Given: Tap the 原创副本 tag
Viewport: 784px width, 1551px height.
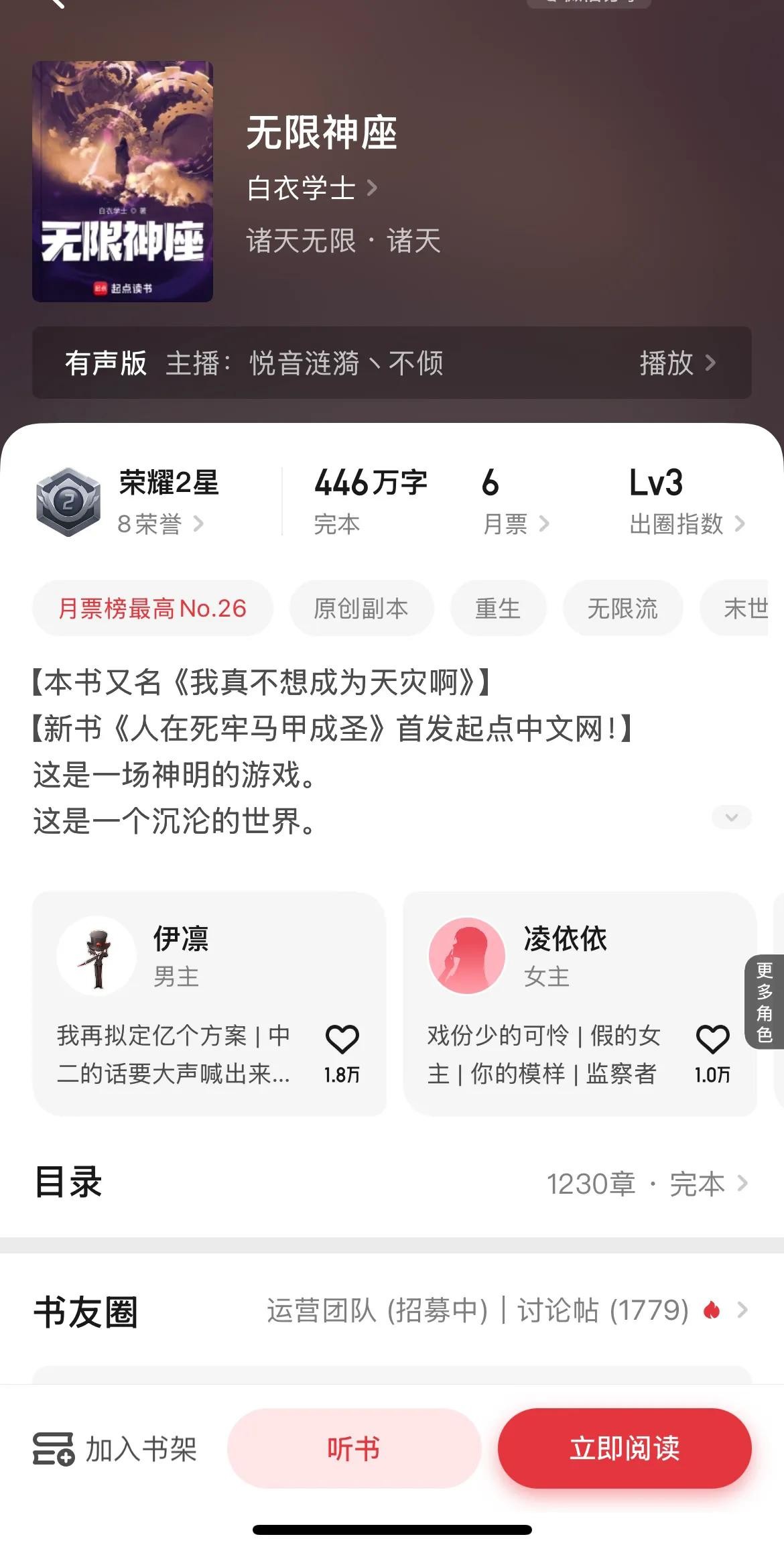Looking at the screenshot, I should click(361, 609).
